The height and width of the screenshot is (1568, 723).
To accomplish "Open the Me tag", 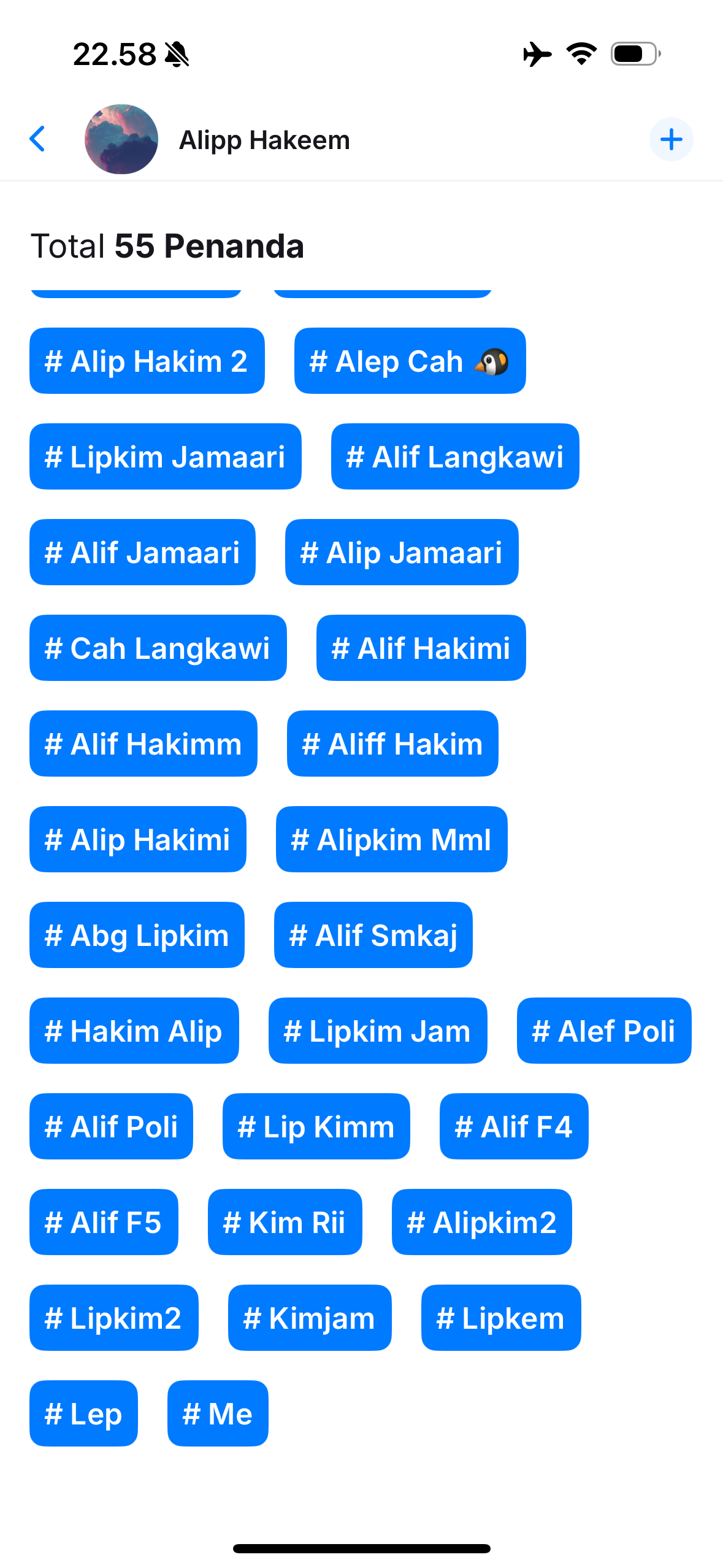I will (218, 1413).
